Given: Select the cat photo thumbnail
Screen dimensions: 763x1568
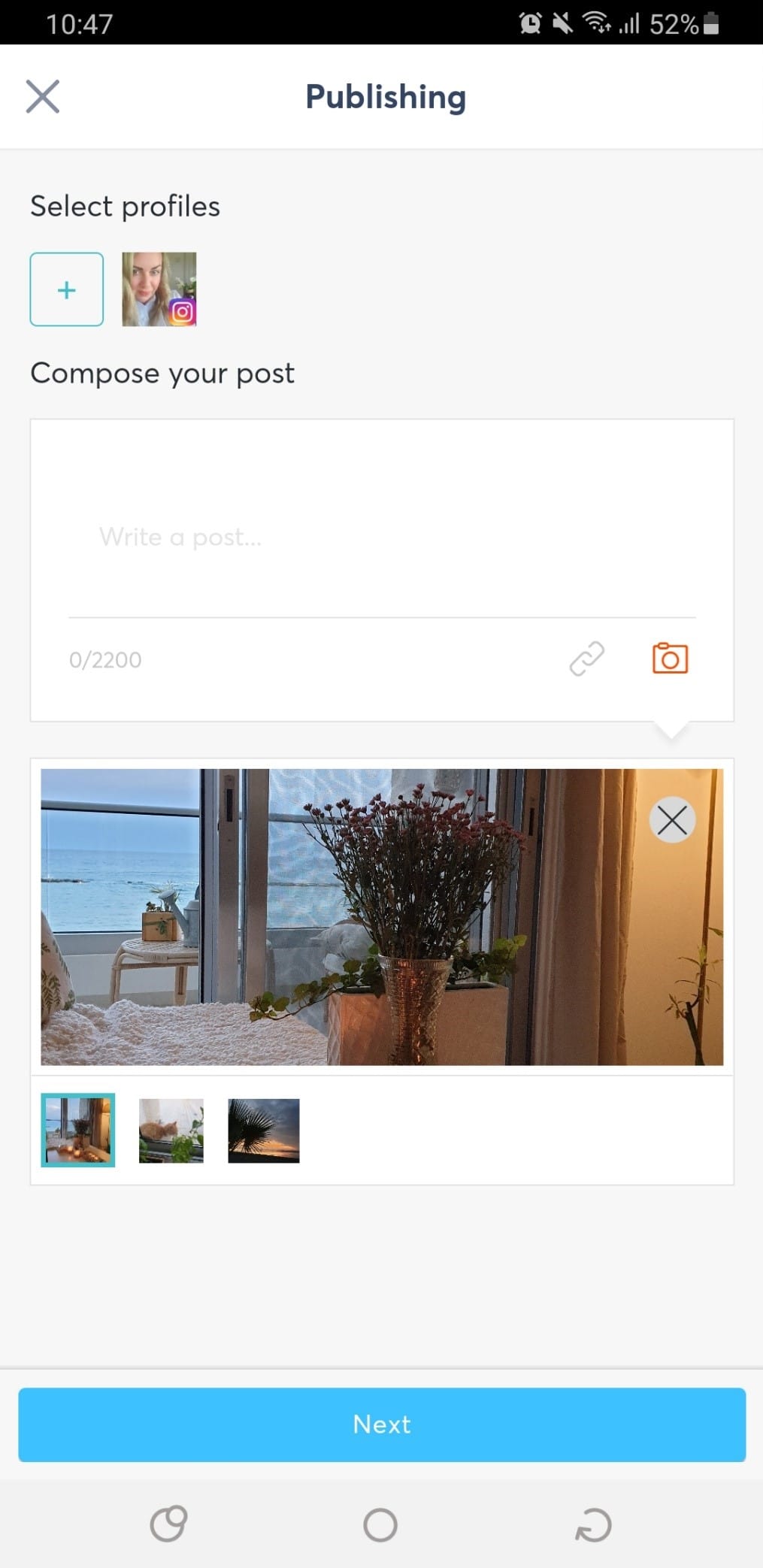Looking at the screenshot, I should click(171, 1131).
